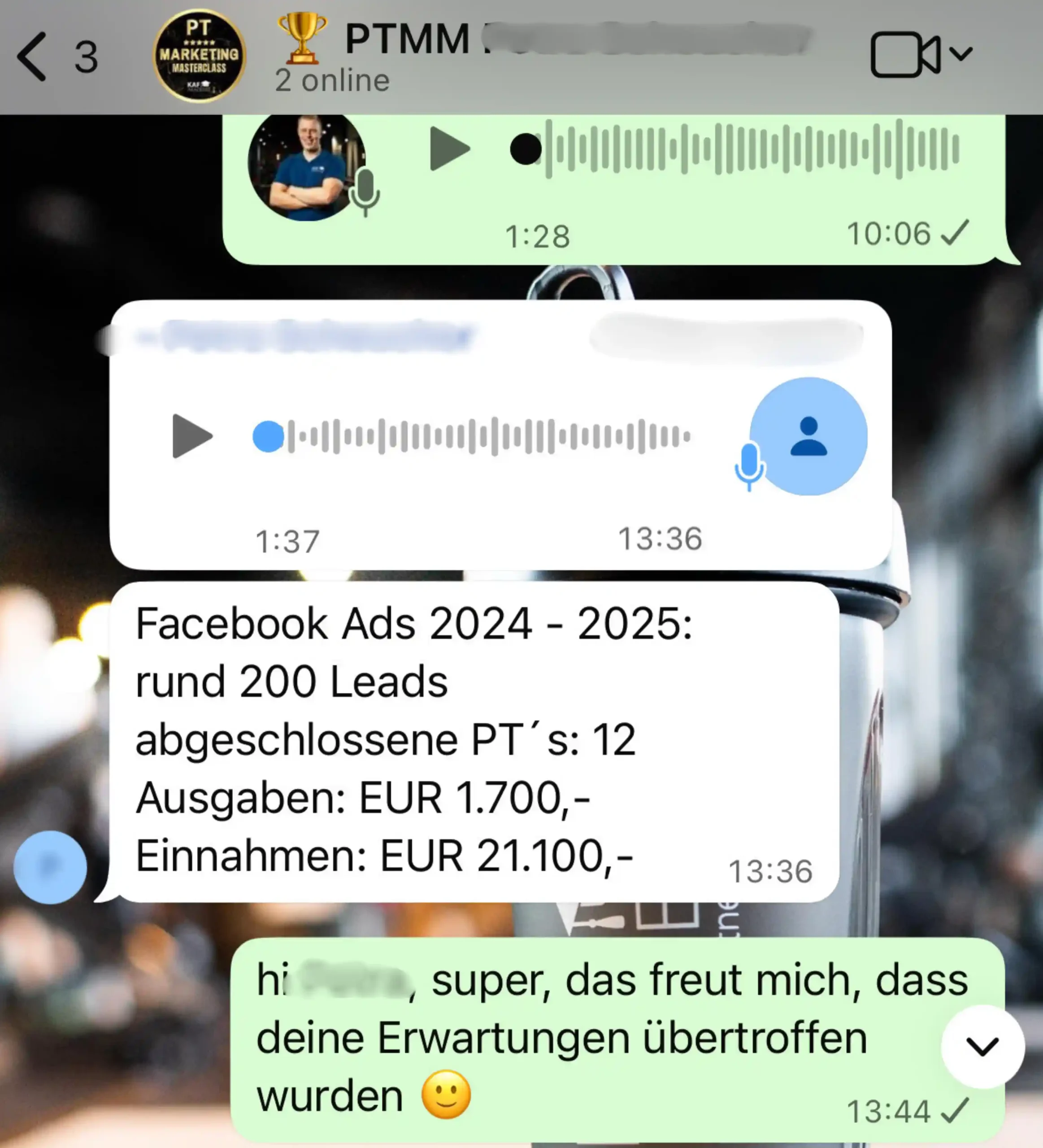Open the sender's avatar beside the Facebook Ads message
1043x1148 pixels.
coord(50,867)
